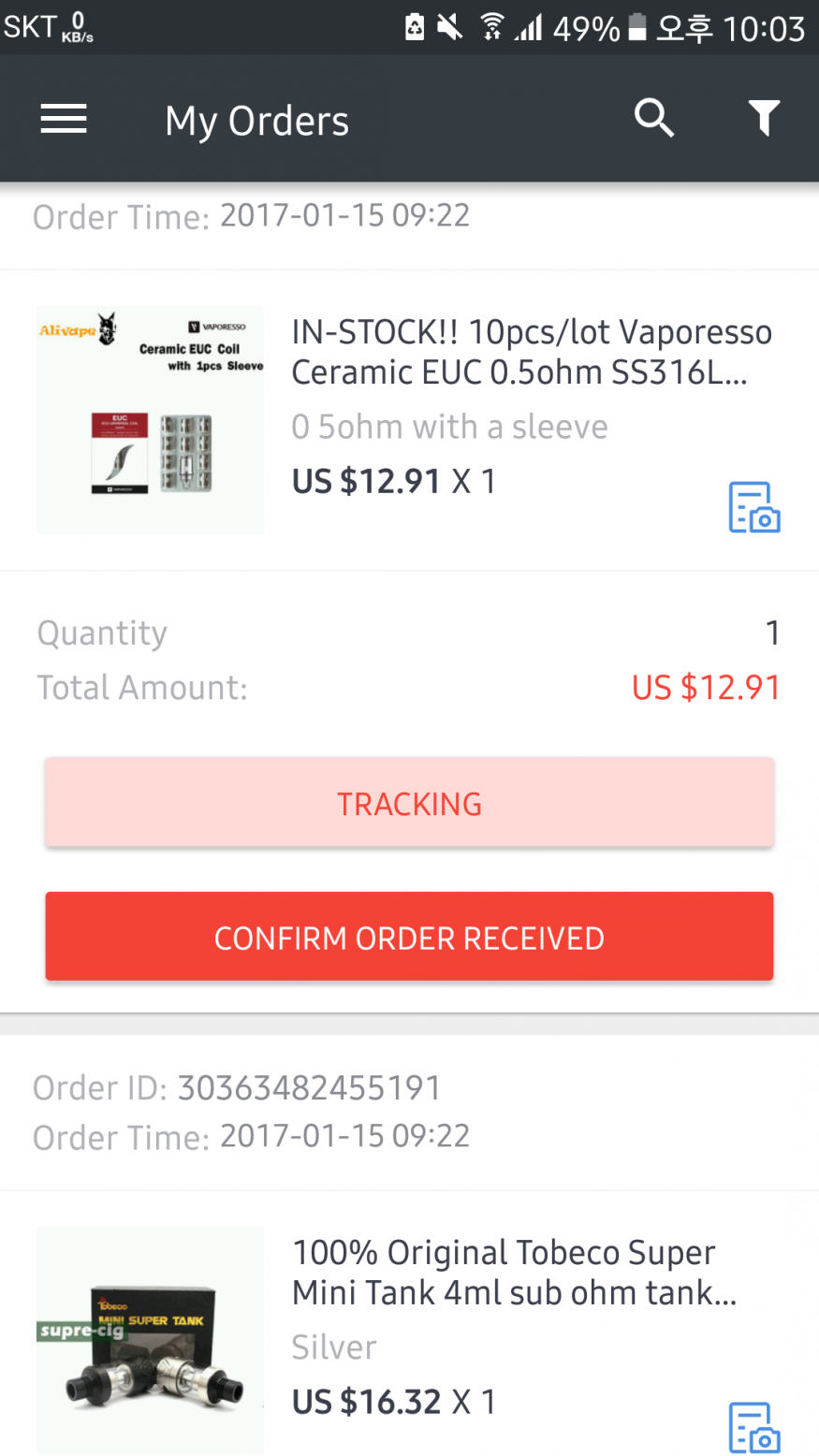This screenshot has width=819, height=1456.
Task: Search my orders
Action: (x=653, y=119)
